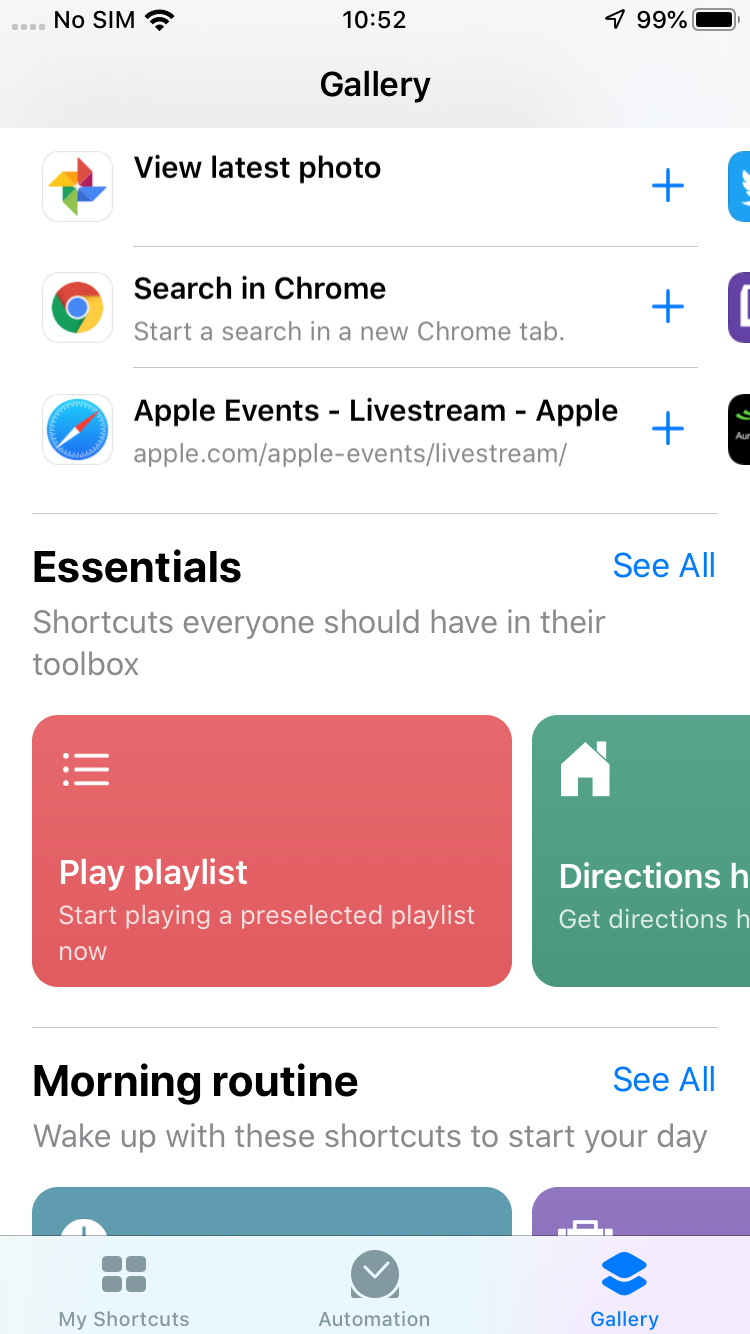The width and height of the screenshot is (750, 1334).
Task: Open See All for Essentials section
Action: [664, 565]
